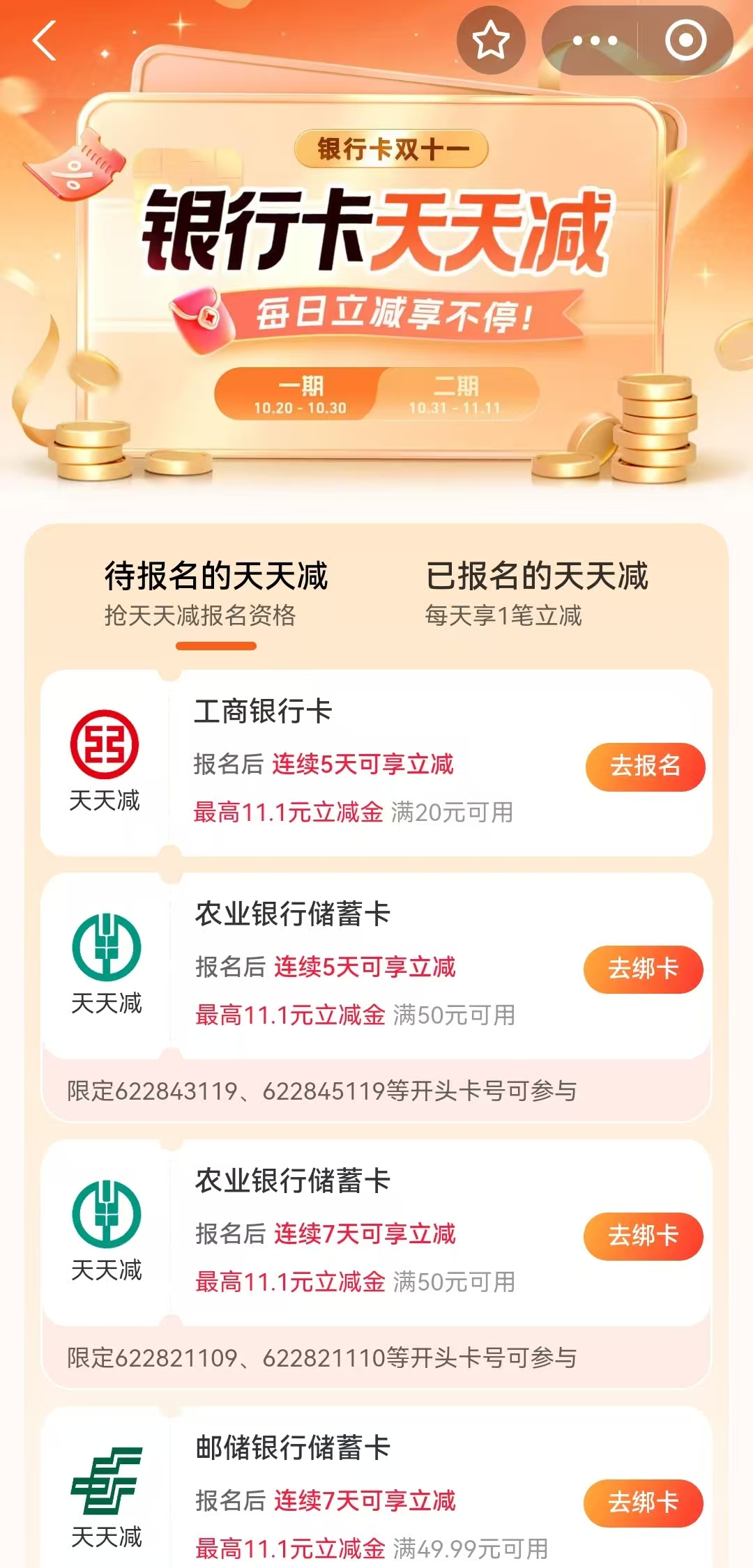Select the 一期 10.20-10.30 period
Image resolution: width=753 pixels, height=1568 pixels.
pyautogui.click(x=300, y=394)
